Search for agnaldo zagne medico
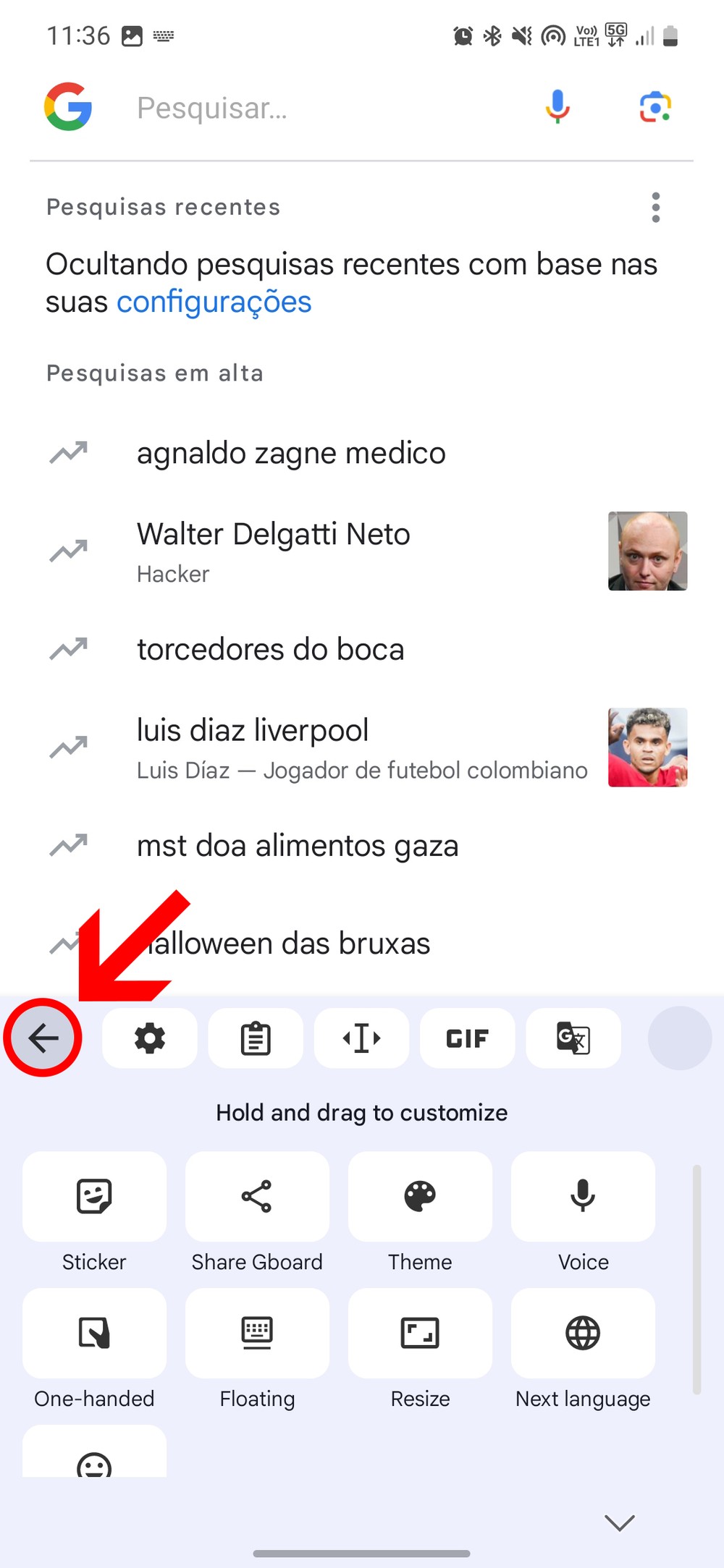The height and width of the screenshot is (1568, 724). tap(291, 454)
